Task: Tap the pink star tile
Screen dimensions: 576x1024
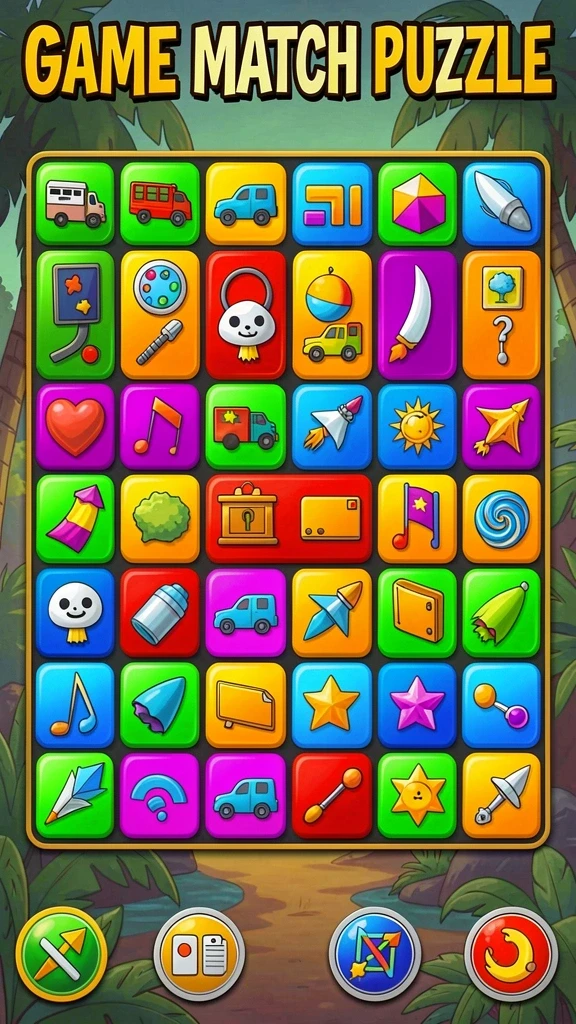Action: 417,705
